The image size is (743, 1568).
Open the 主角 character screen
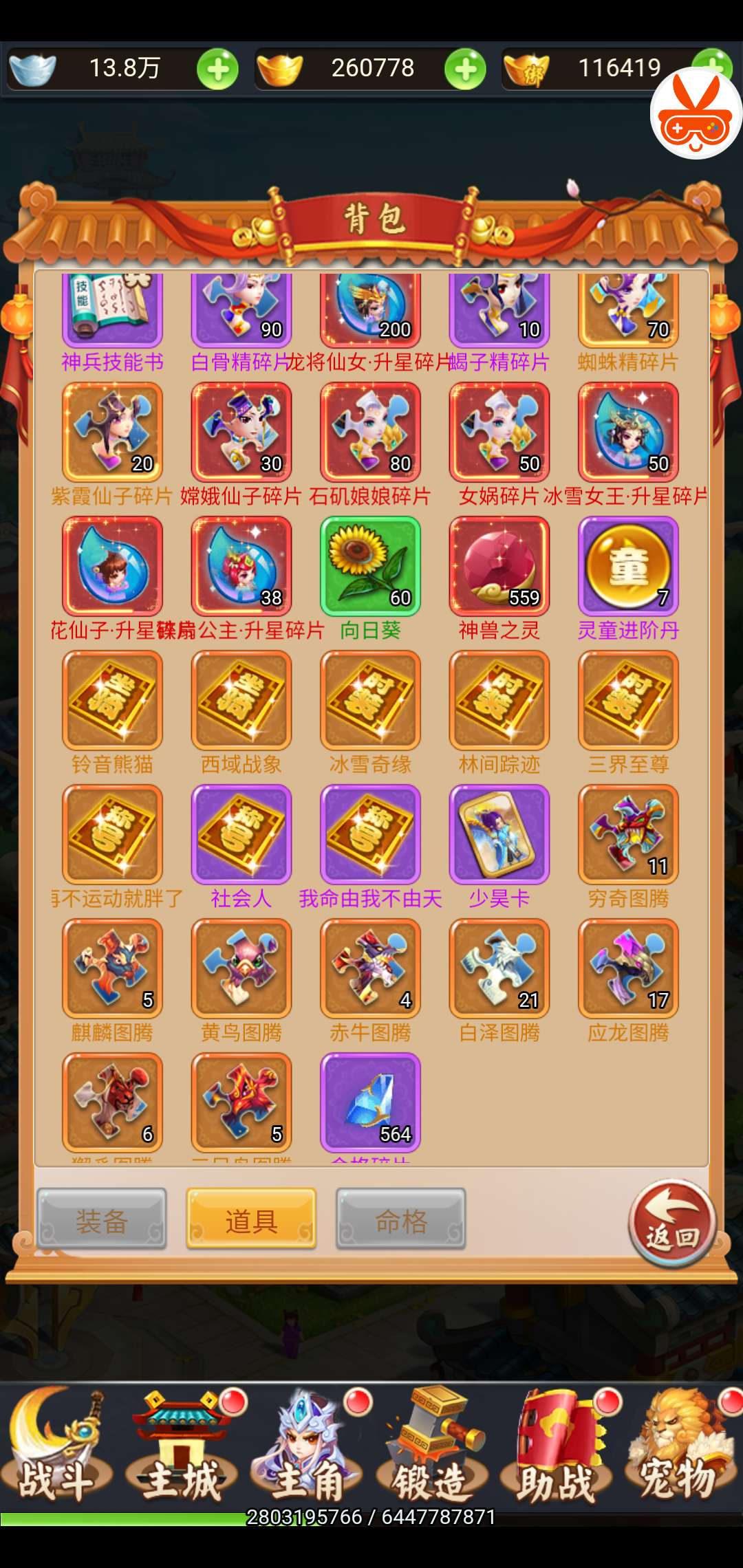pos(307,1448)
